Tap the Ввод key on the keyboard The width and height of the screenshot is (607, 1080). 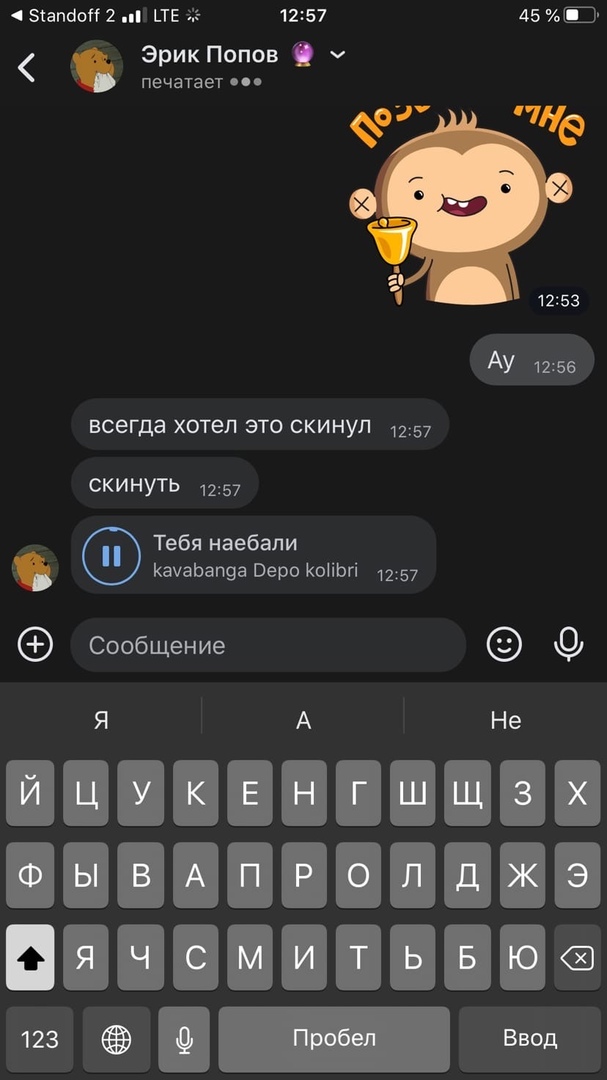click(x=529, y=1038)
